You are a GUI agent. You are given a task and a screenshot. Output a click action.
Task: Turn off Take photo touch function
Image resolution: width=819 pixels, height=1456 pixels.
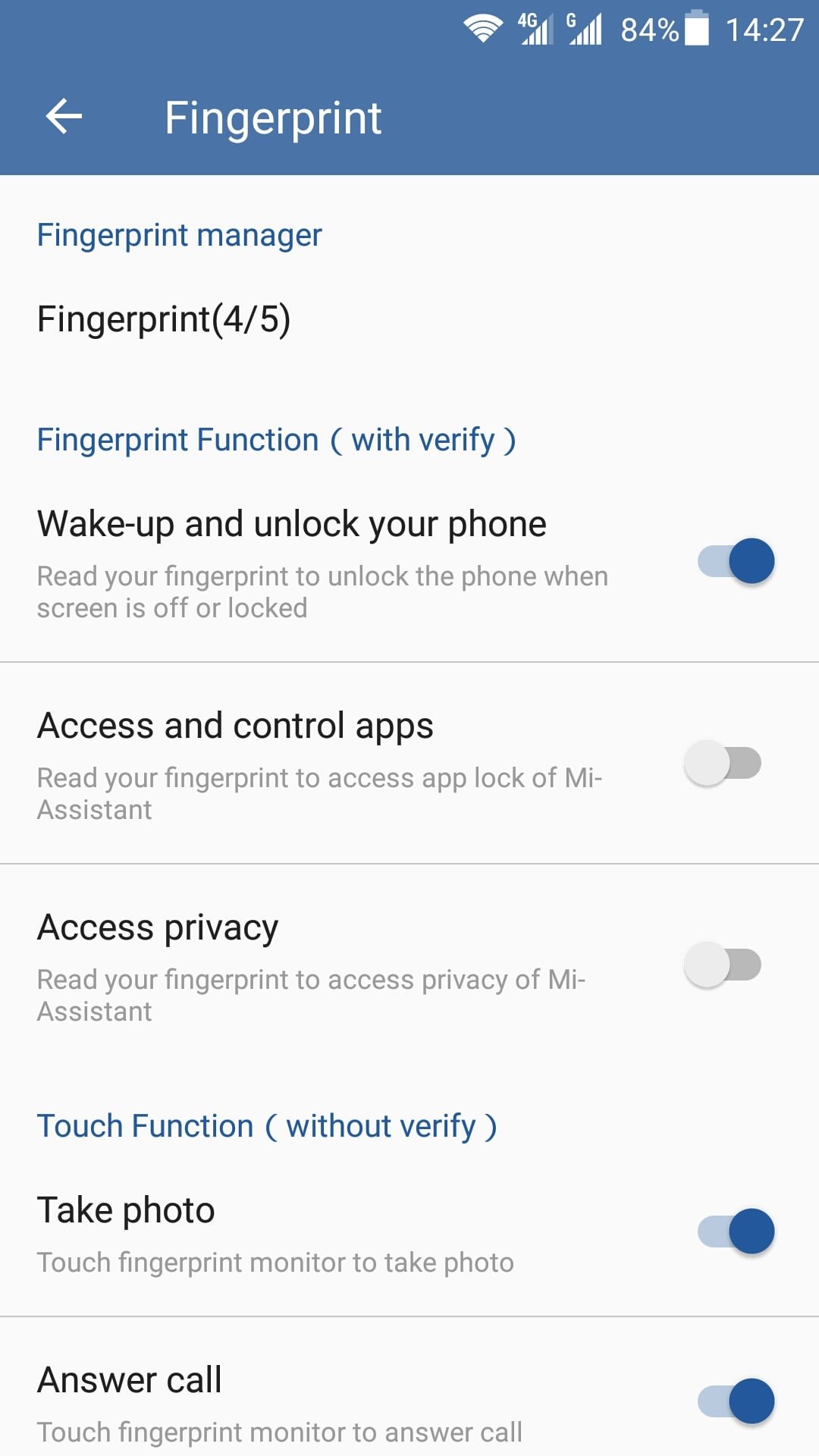coord(736,1232)
